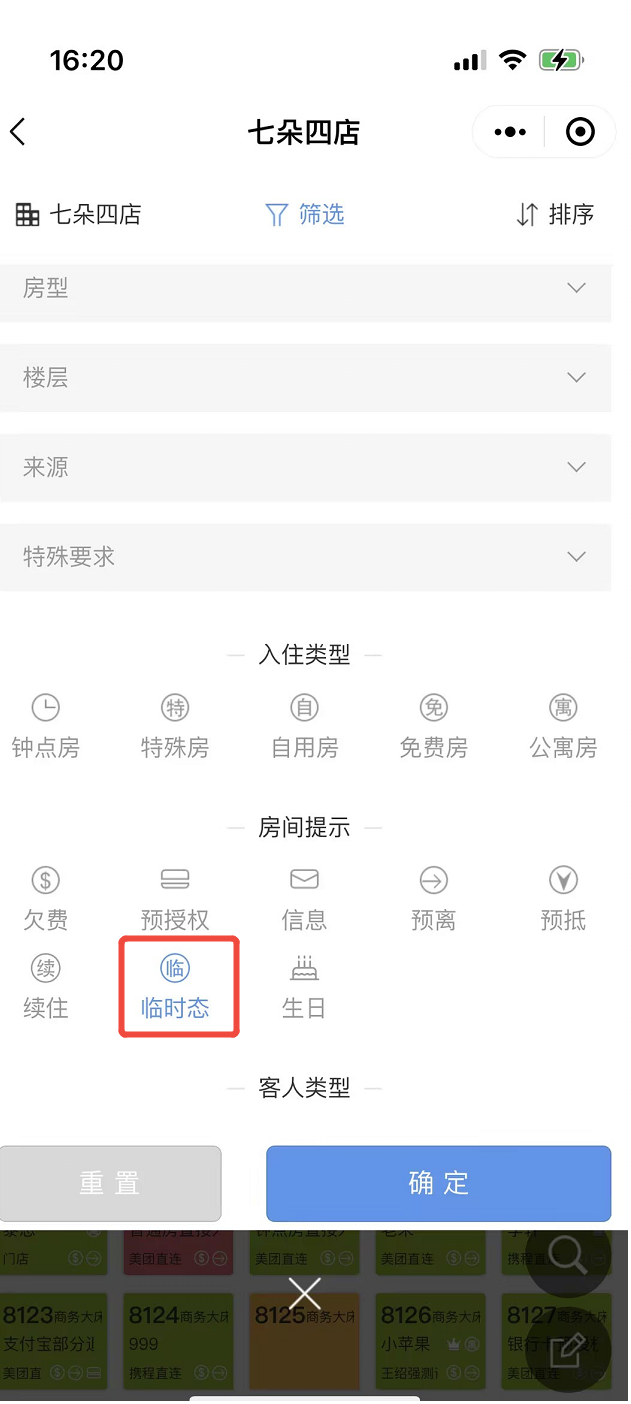Confirm filters with the 确定 button
The image size is (631, 1404).
click(438, 1183)
